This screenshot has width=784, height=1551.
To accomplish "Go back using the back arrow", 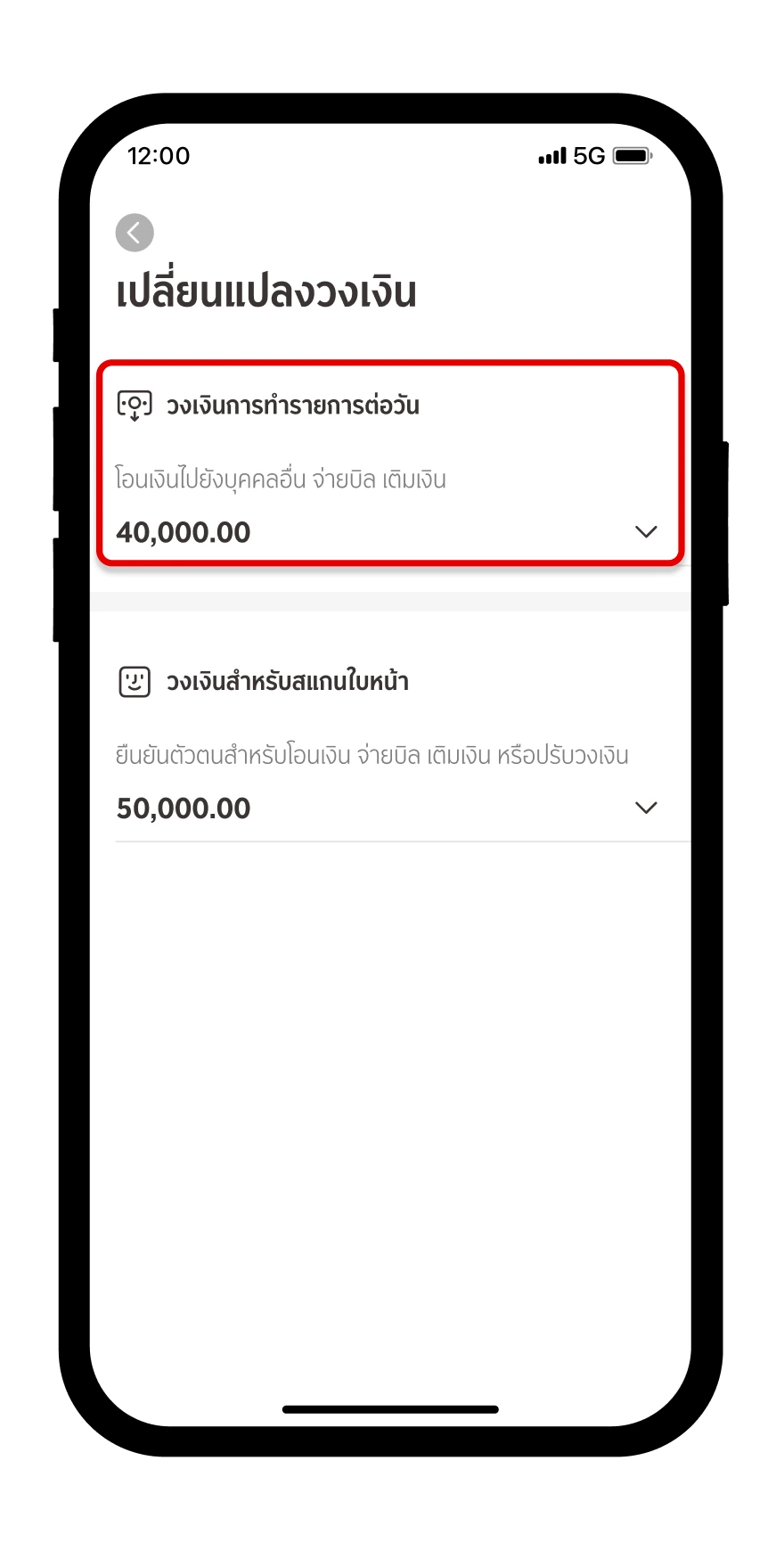I will click(x=135, y=233).
